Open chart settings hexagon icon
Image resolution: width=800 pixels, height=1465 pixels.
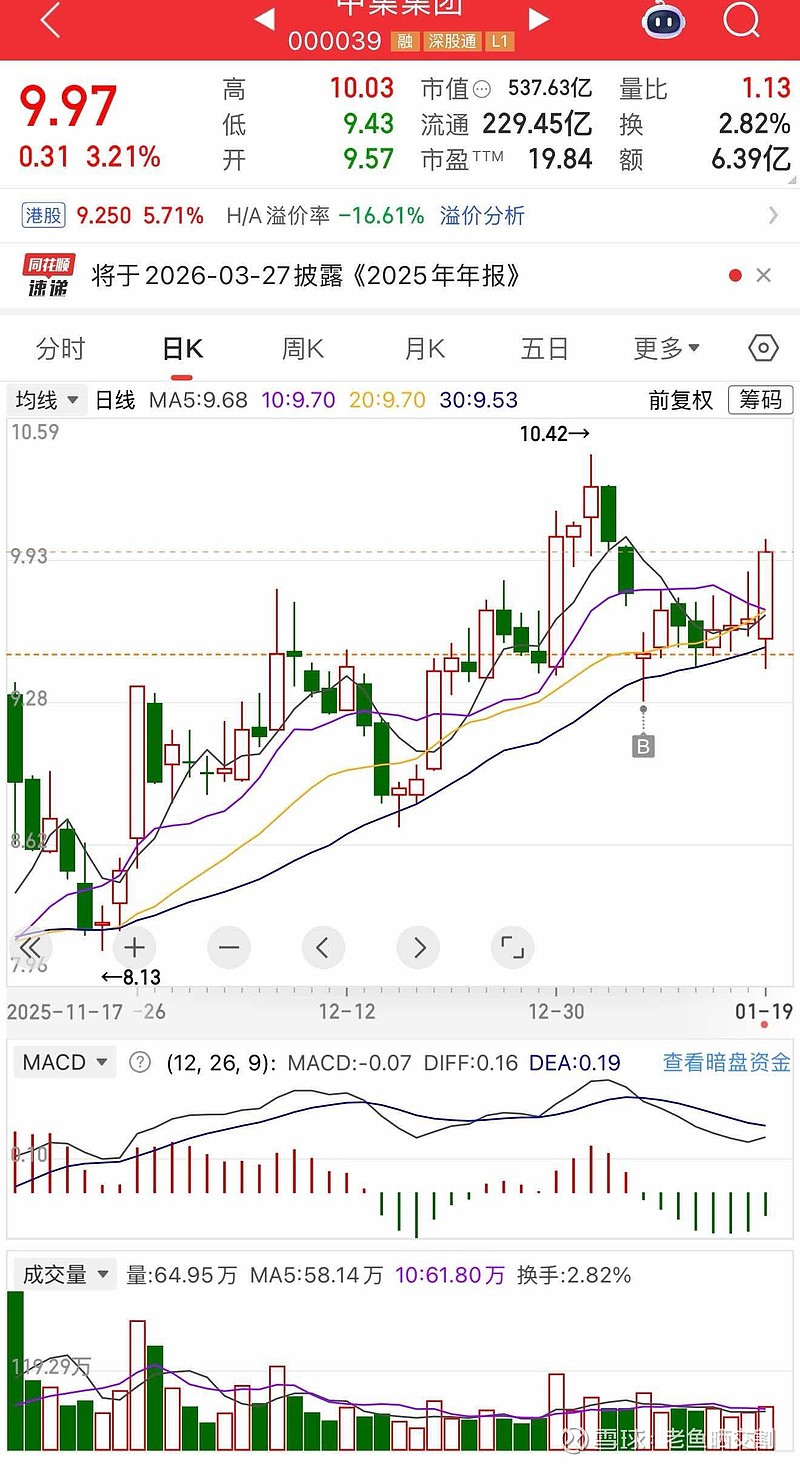tap(763, 348)
